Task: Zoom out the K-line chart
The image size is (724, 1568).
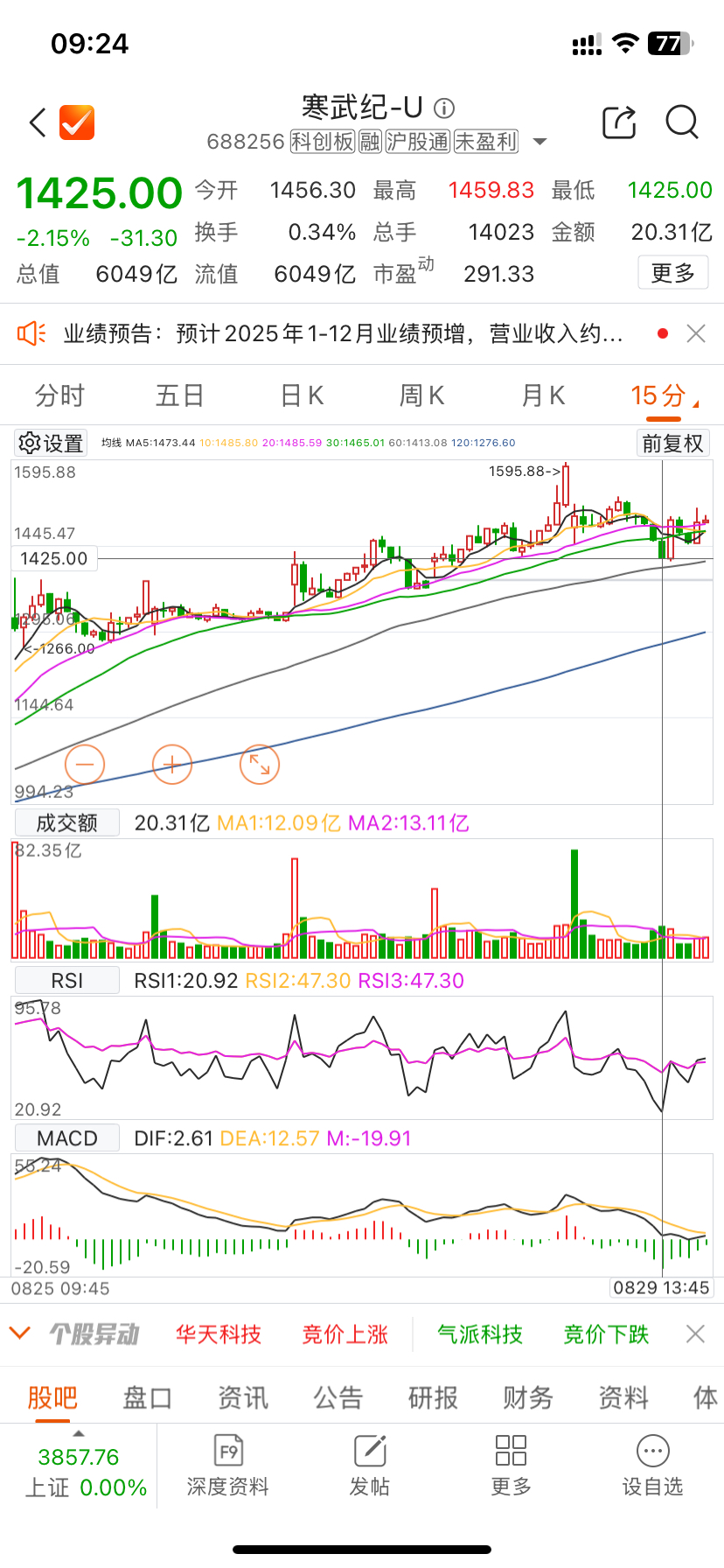Action: point(85,765)
